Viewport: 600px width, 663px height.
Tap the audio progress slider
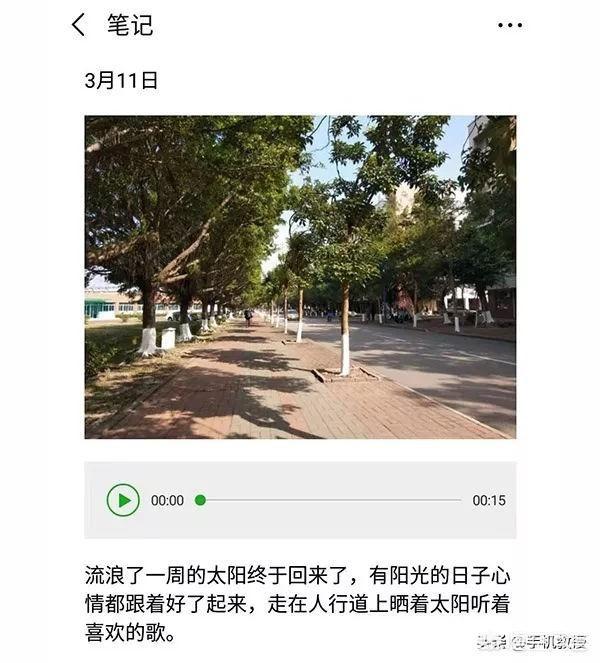click(330, 500)
